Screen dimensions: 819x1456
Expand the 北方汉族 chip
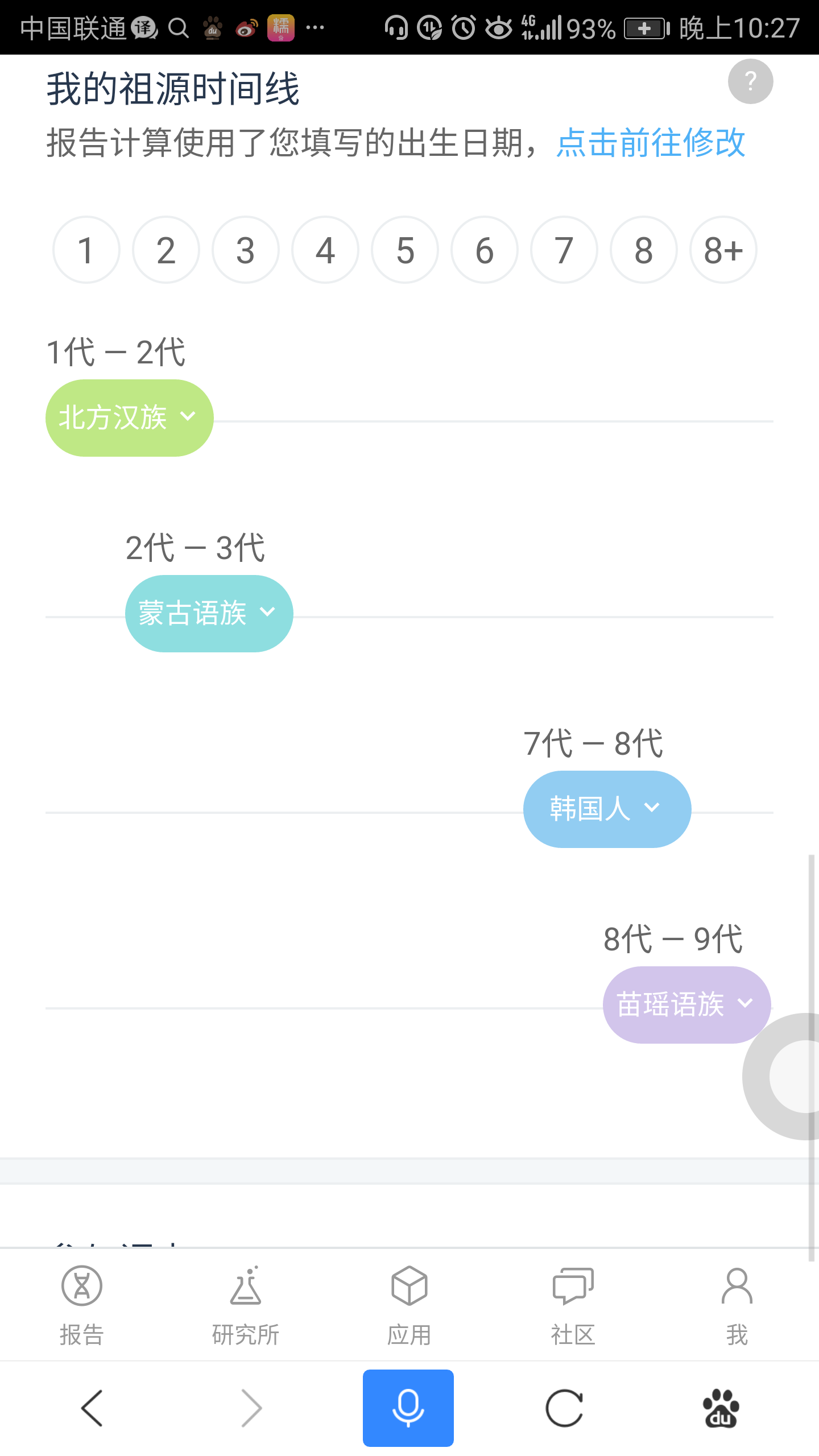point(130,418)
